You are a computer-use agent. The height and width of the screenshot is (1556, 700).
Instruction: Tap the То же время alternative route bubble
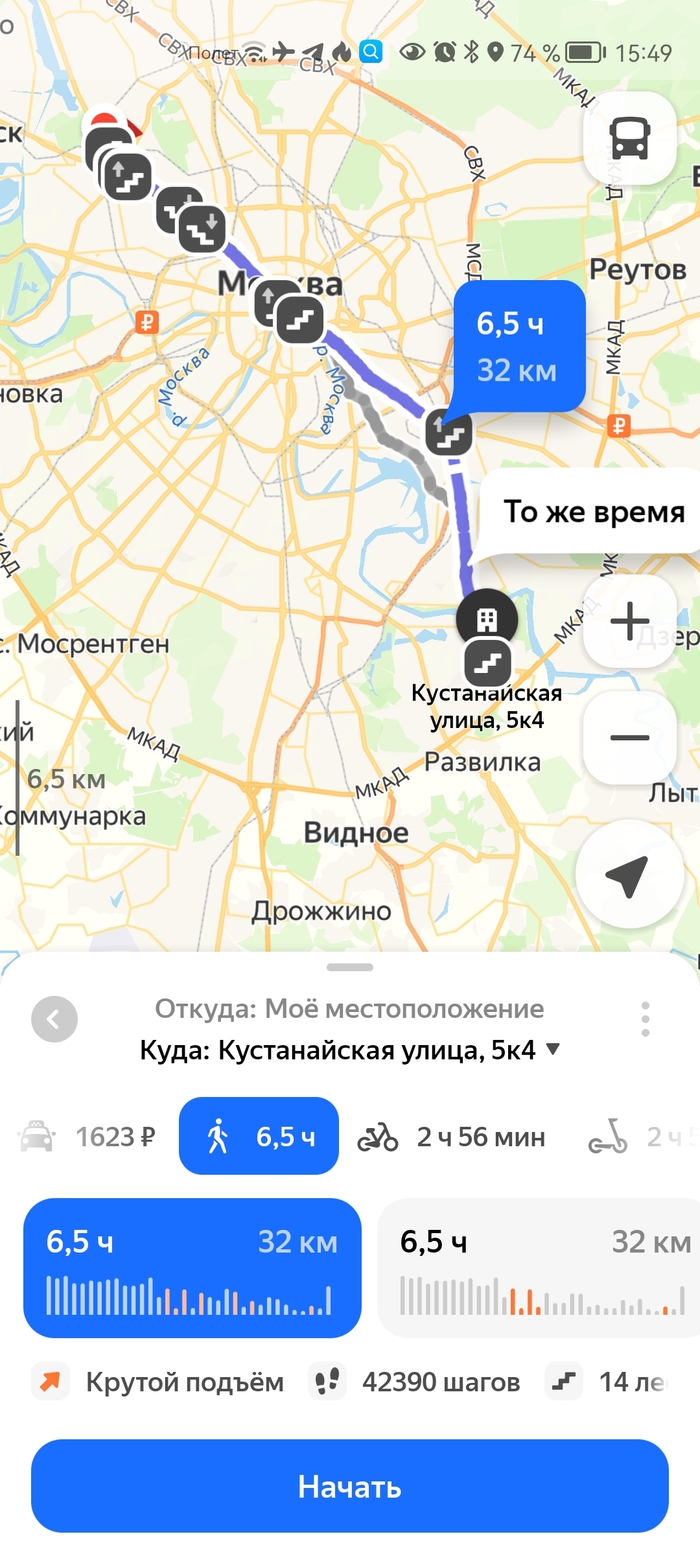[x=593, y=512]
